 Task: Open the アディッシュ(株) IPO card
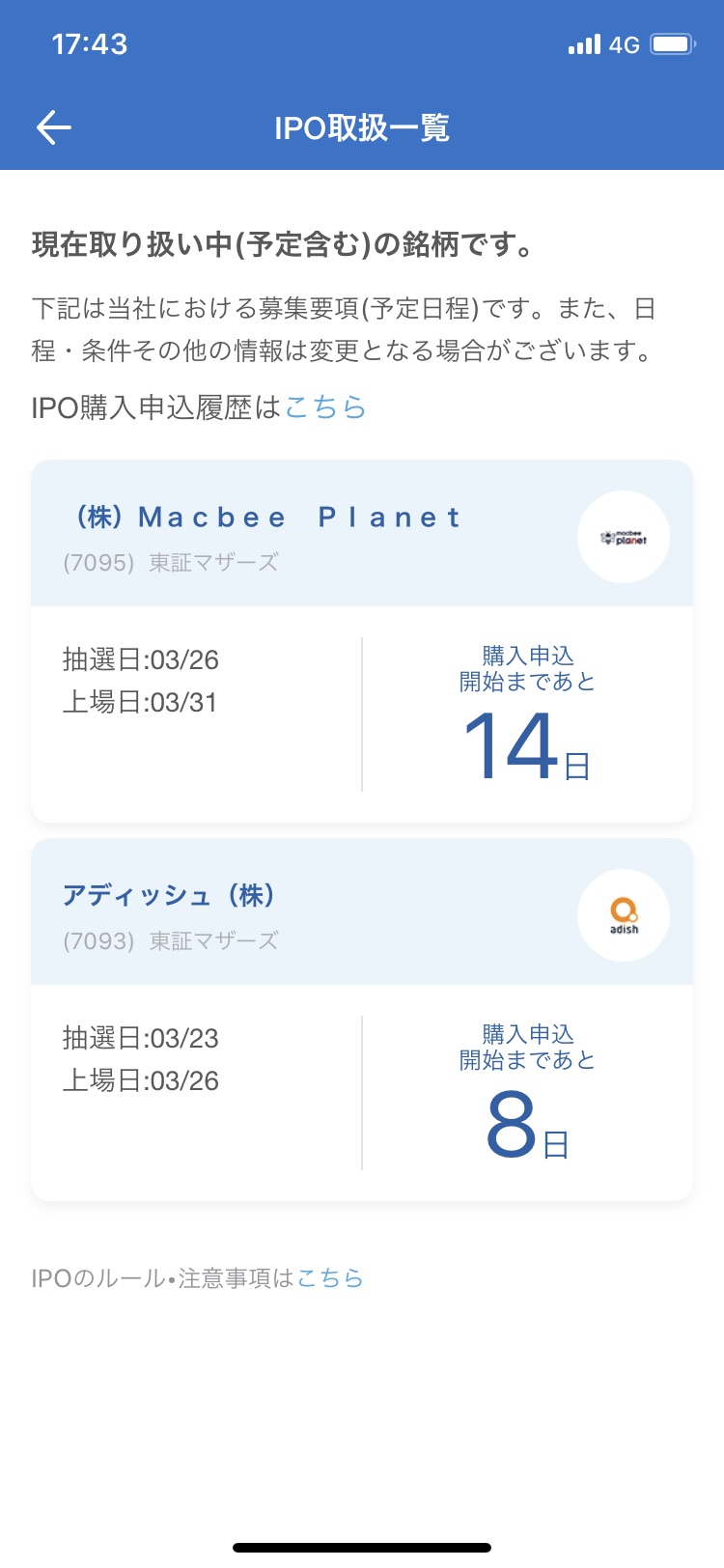point(361,1020)
